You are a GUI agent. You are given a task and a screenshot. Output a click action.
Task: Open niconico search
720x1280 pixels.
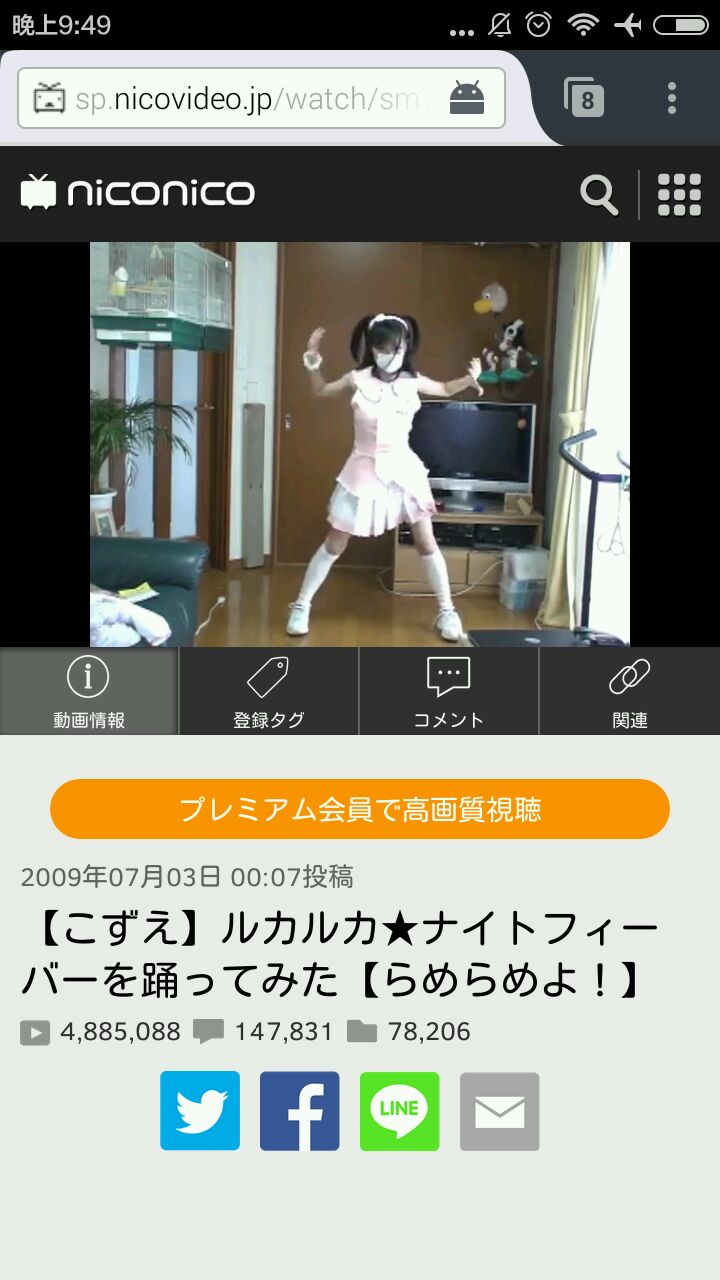598,194
